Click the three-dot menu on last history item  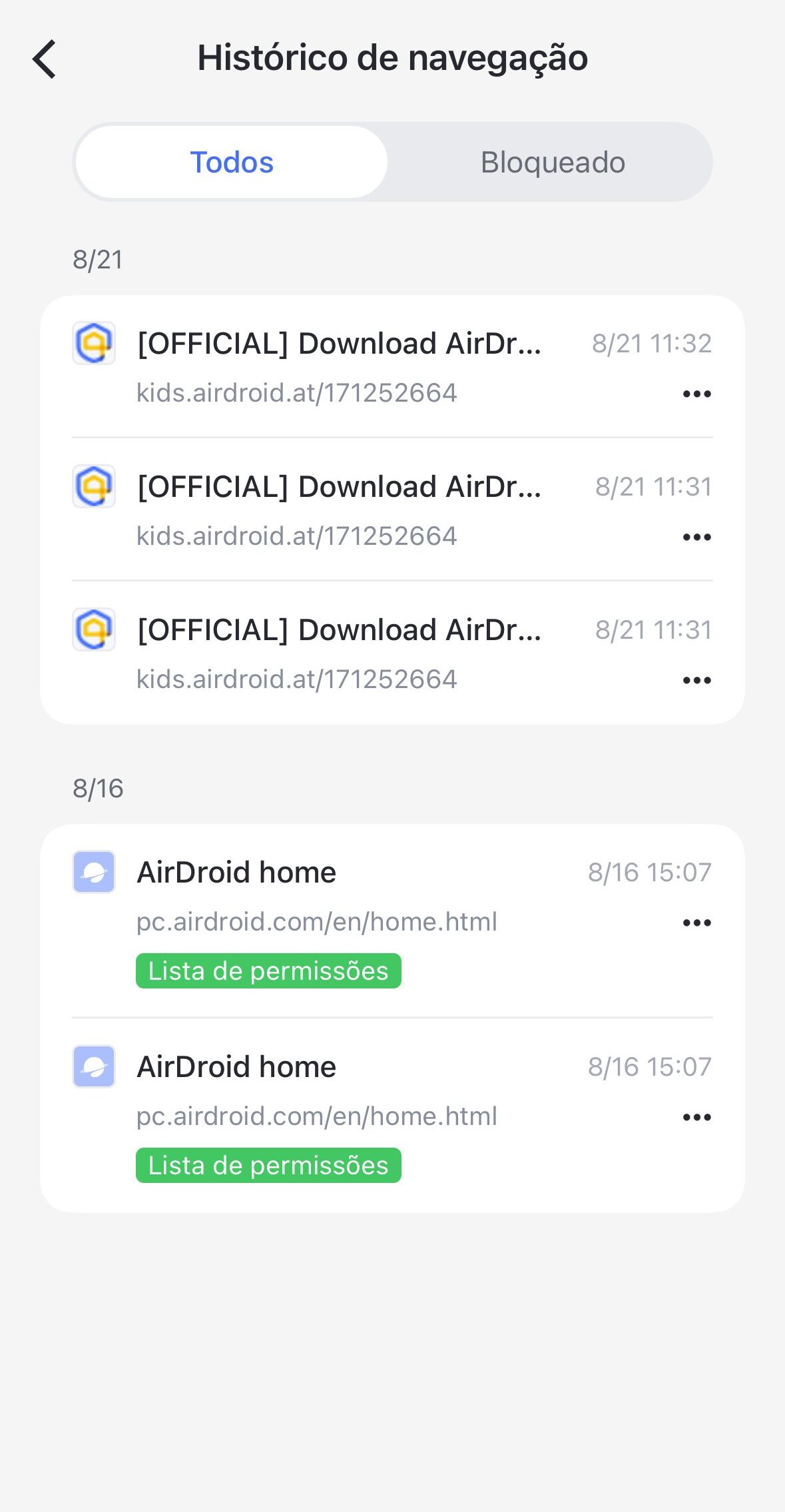pyautogui.click(x=696, y=1116)
